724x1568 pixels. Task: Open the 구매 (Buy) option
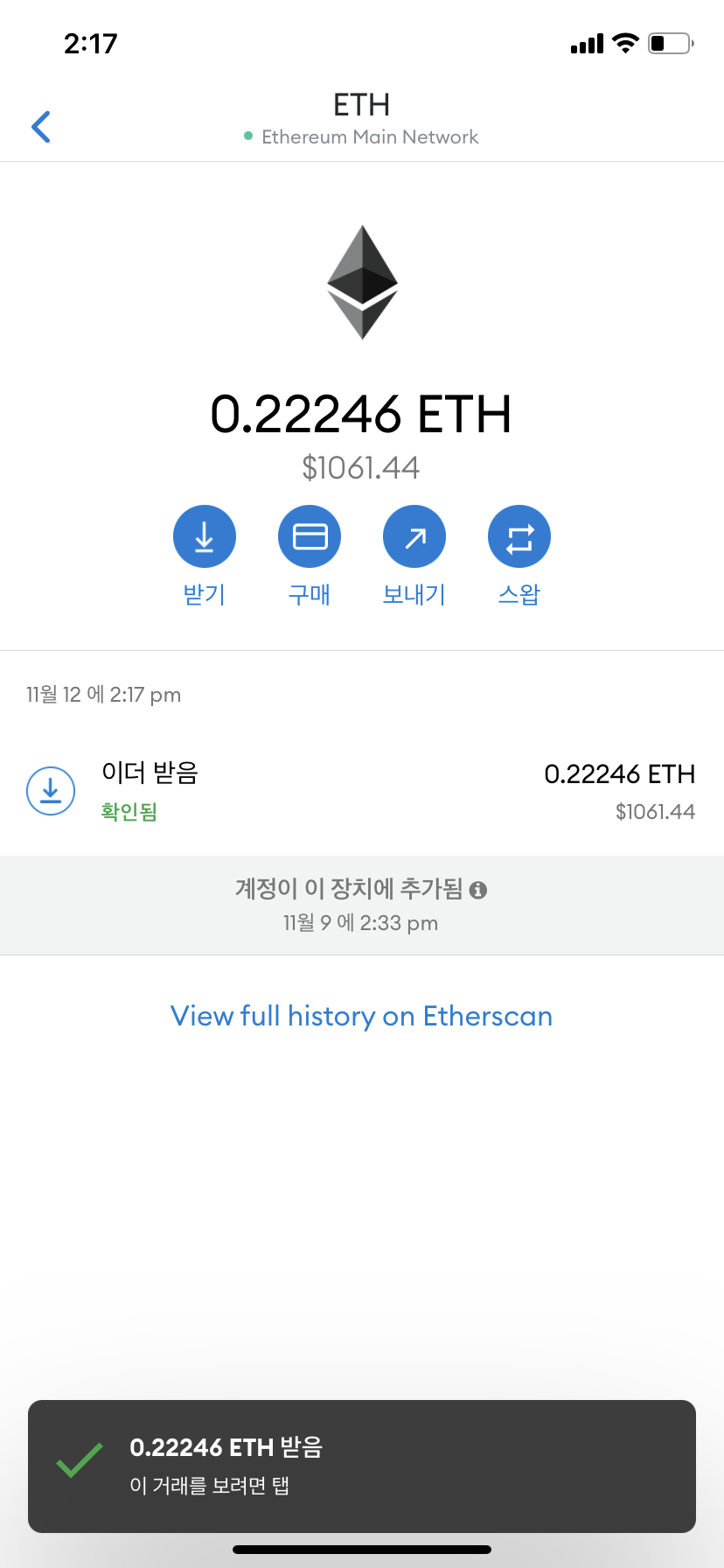pyautogui.click(x=310, y=537)
